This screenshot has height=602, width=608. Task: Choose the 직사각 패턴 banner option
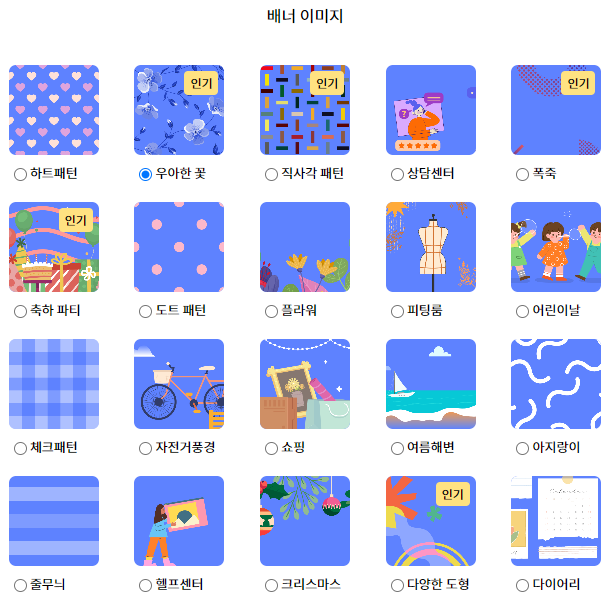(271, 174)
